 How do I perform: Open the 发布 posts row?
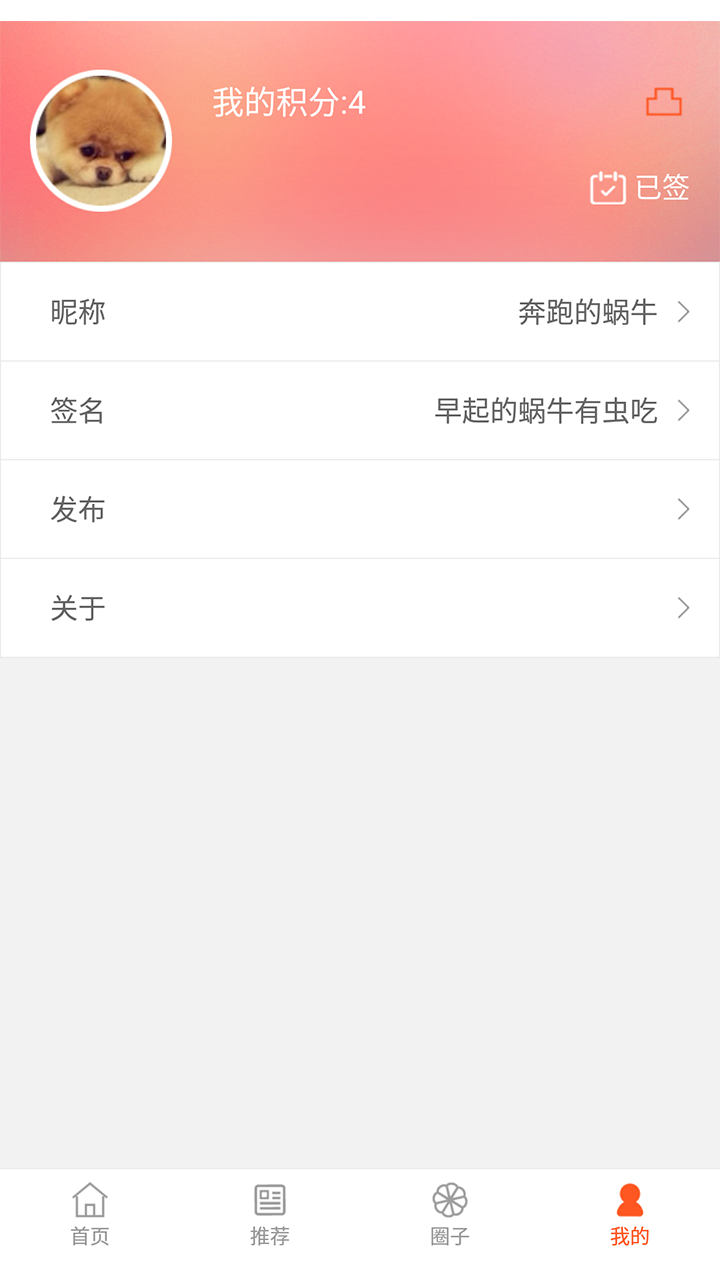pyautogui.click(x=360, y=509)
